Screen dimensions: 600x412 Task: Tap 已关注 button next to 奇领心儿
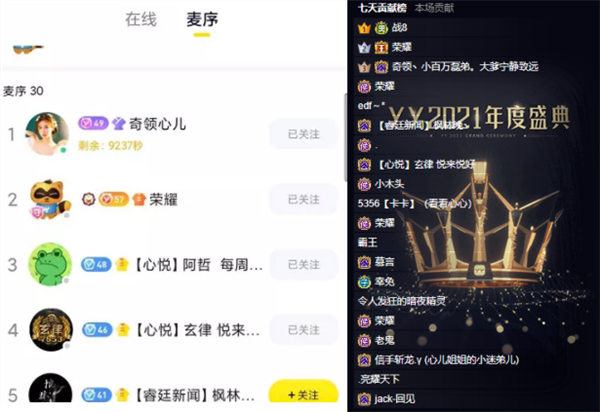click(303, 134)
